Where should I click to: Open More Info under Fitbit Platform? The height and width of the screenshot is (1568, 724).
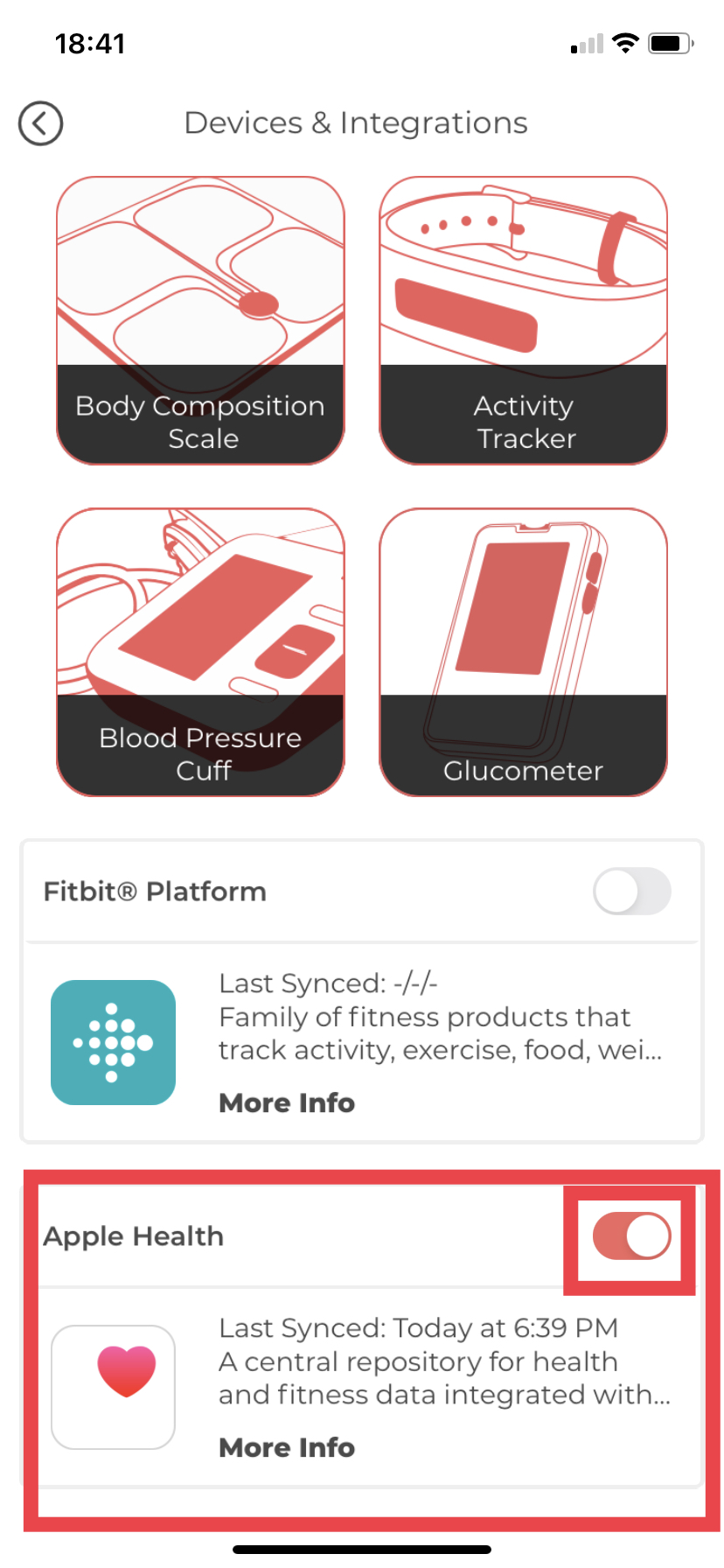(x=287, y=1102)
